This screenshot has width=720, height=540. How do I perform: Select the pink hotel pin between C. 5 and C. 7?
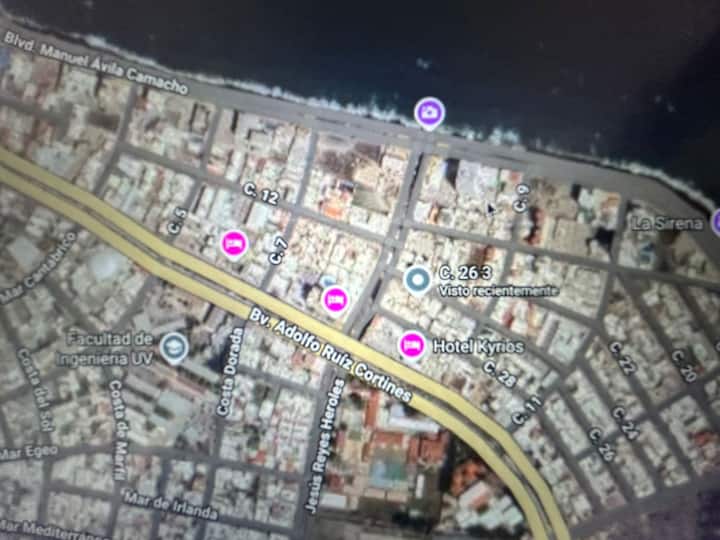coord(234,245)
